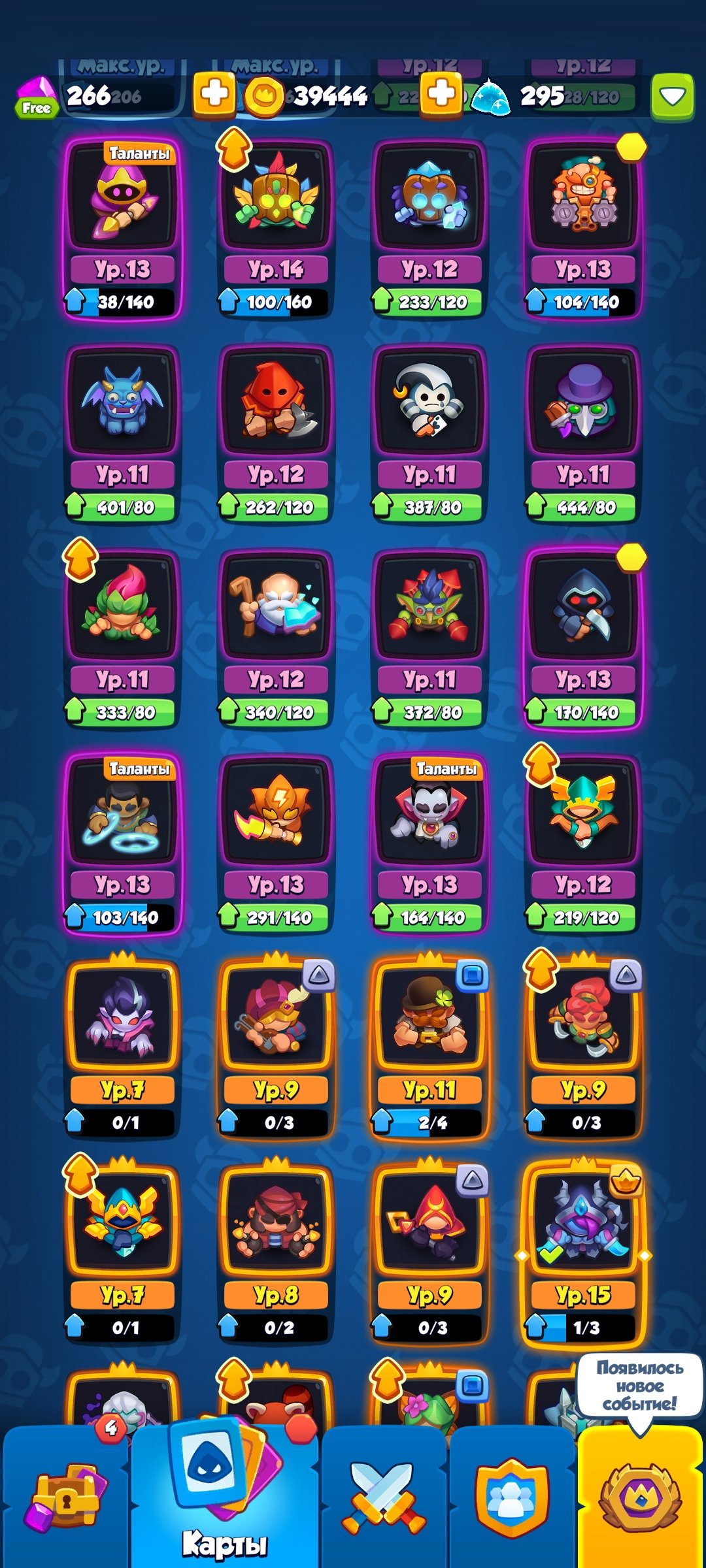The width and height of the screenshot is (706, 1568).
Task: Tap the plus button beside the gold coins
Action: point(441,94)
